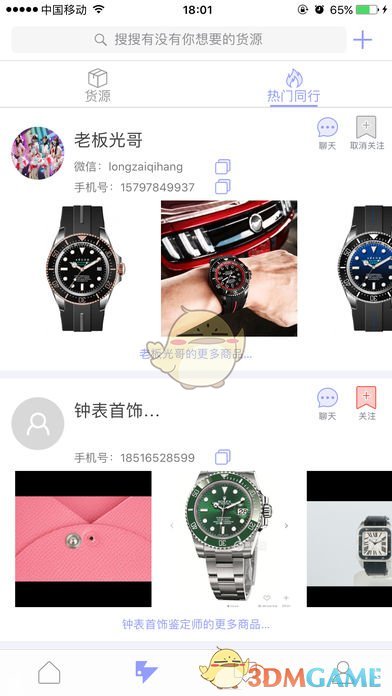Open the wrist watch photo with red car
The width and height of the screenshot is (392, 696).
tap(229, 268)
